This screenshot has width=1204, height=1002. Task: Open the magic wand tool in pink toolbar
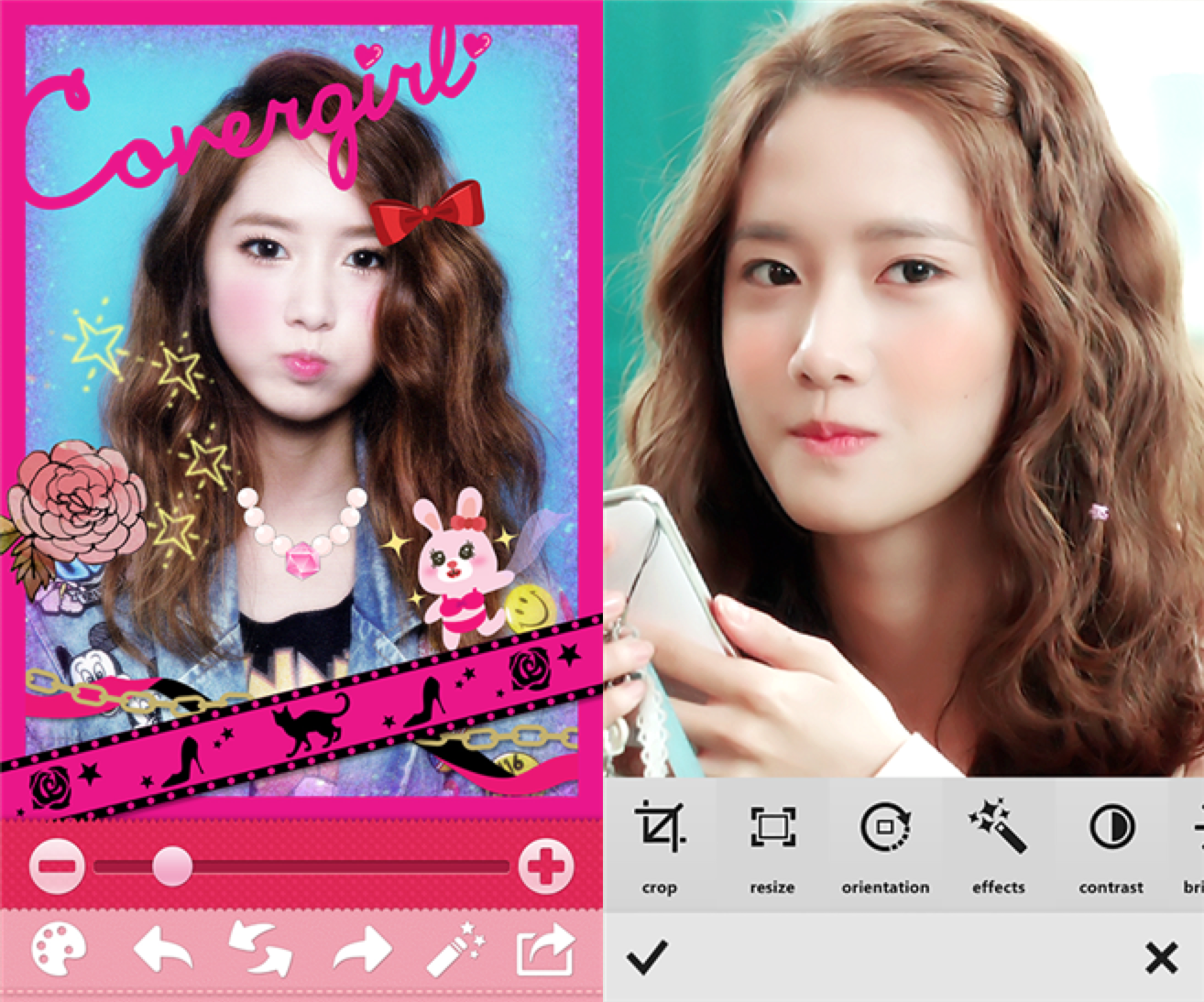[x=455, y=951]
